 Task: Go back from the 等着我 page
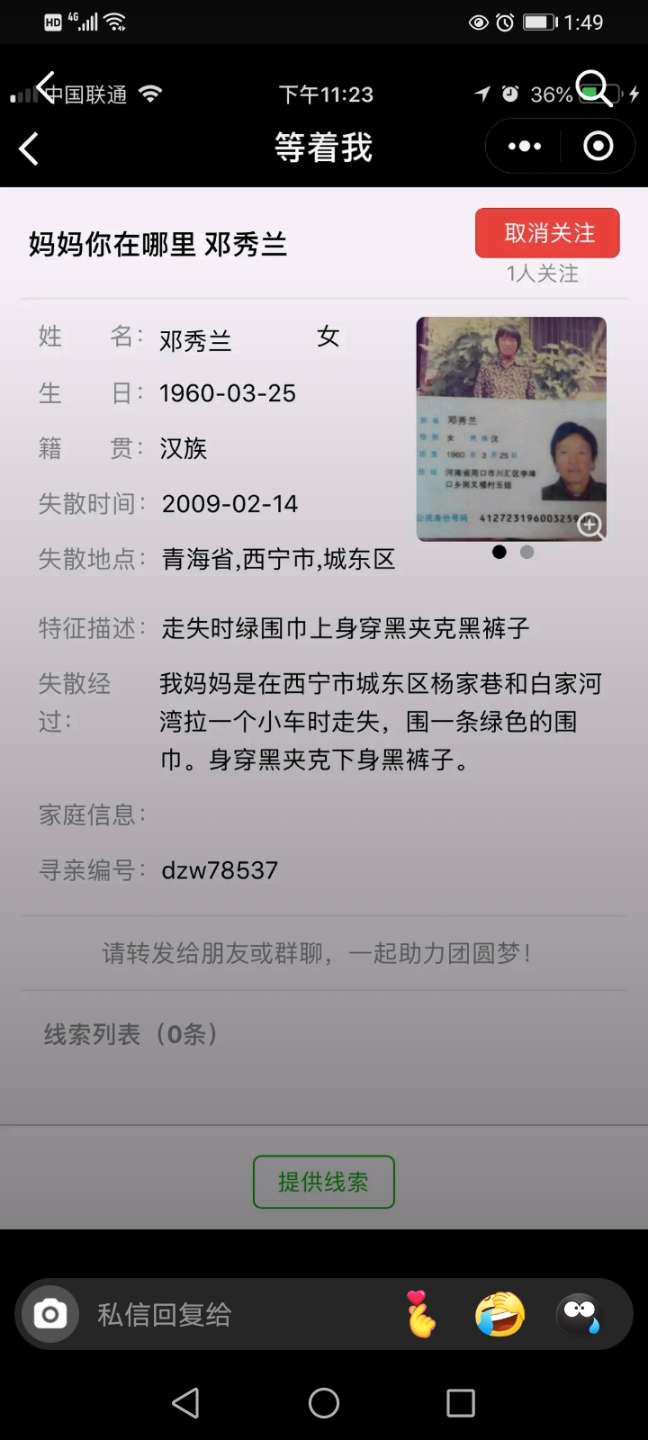click(x=29, y=149)
